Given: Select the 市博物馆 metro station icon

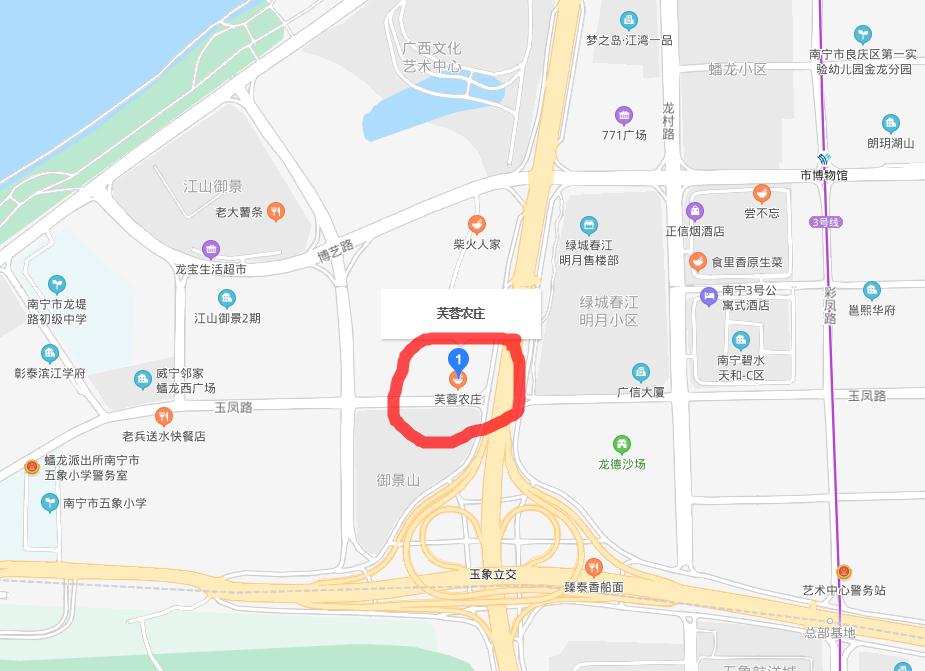Looking at the screenshot, I should (x=824, y=158).
